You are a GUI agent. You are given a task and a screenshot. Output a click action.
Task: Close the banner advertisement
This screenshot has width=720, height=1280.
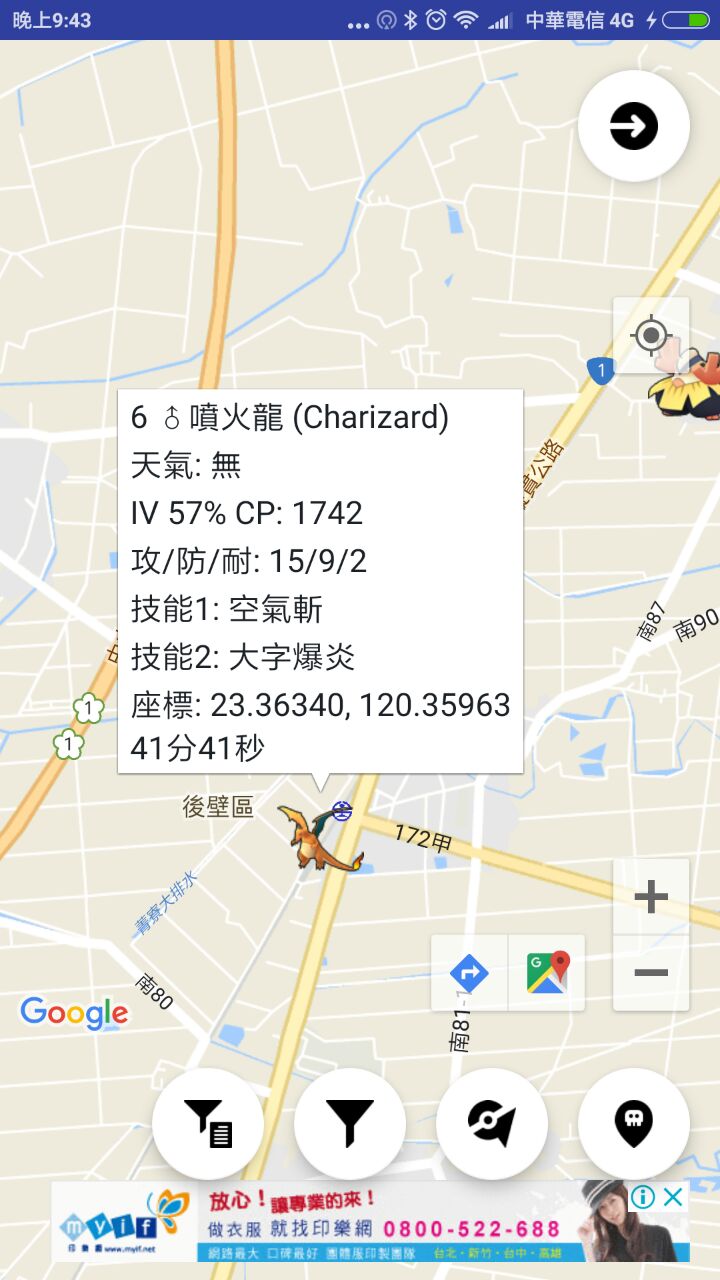(x=674, y=1197)
